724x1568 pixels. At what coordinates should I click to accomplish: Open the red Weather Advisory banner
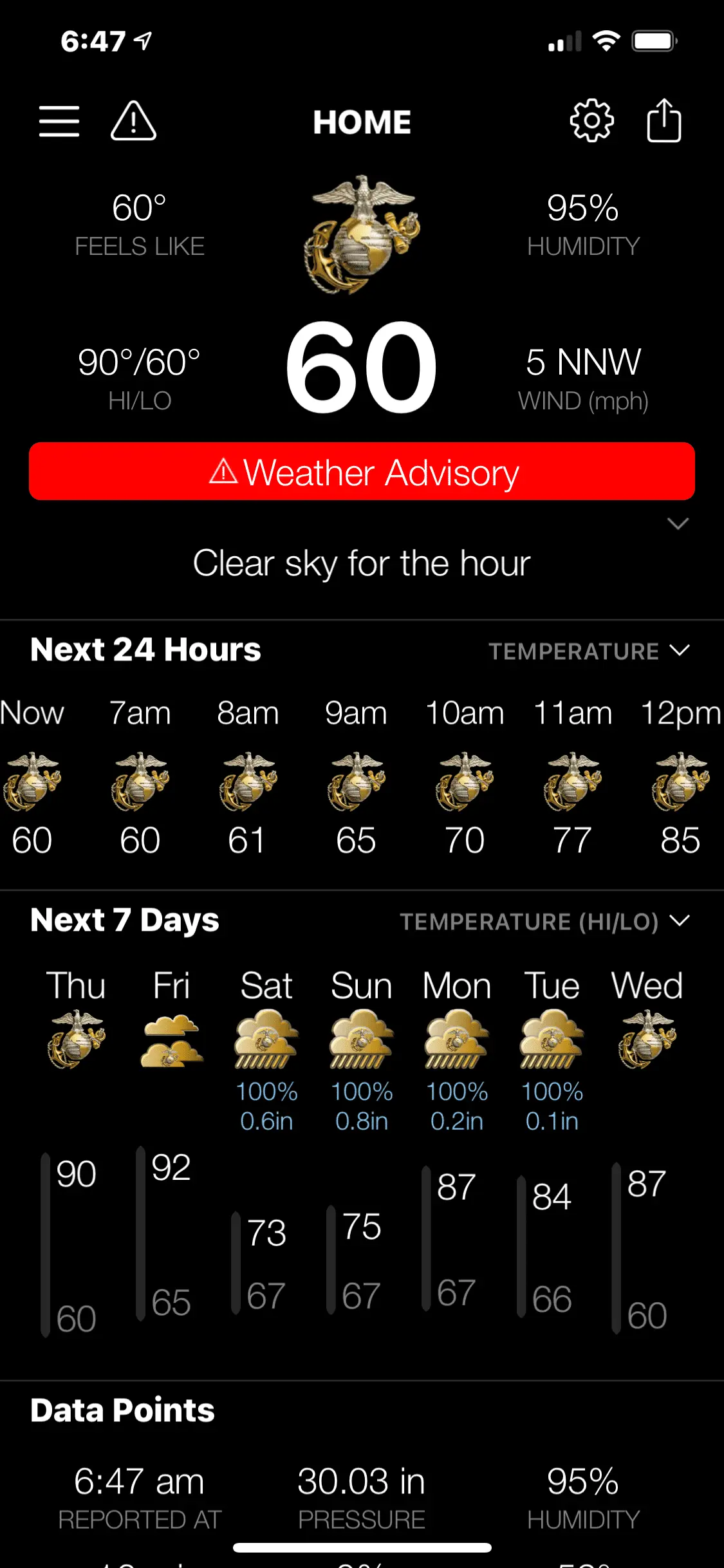click(362, 471)
